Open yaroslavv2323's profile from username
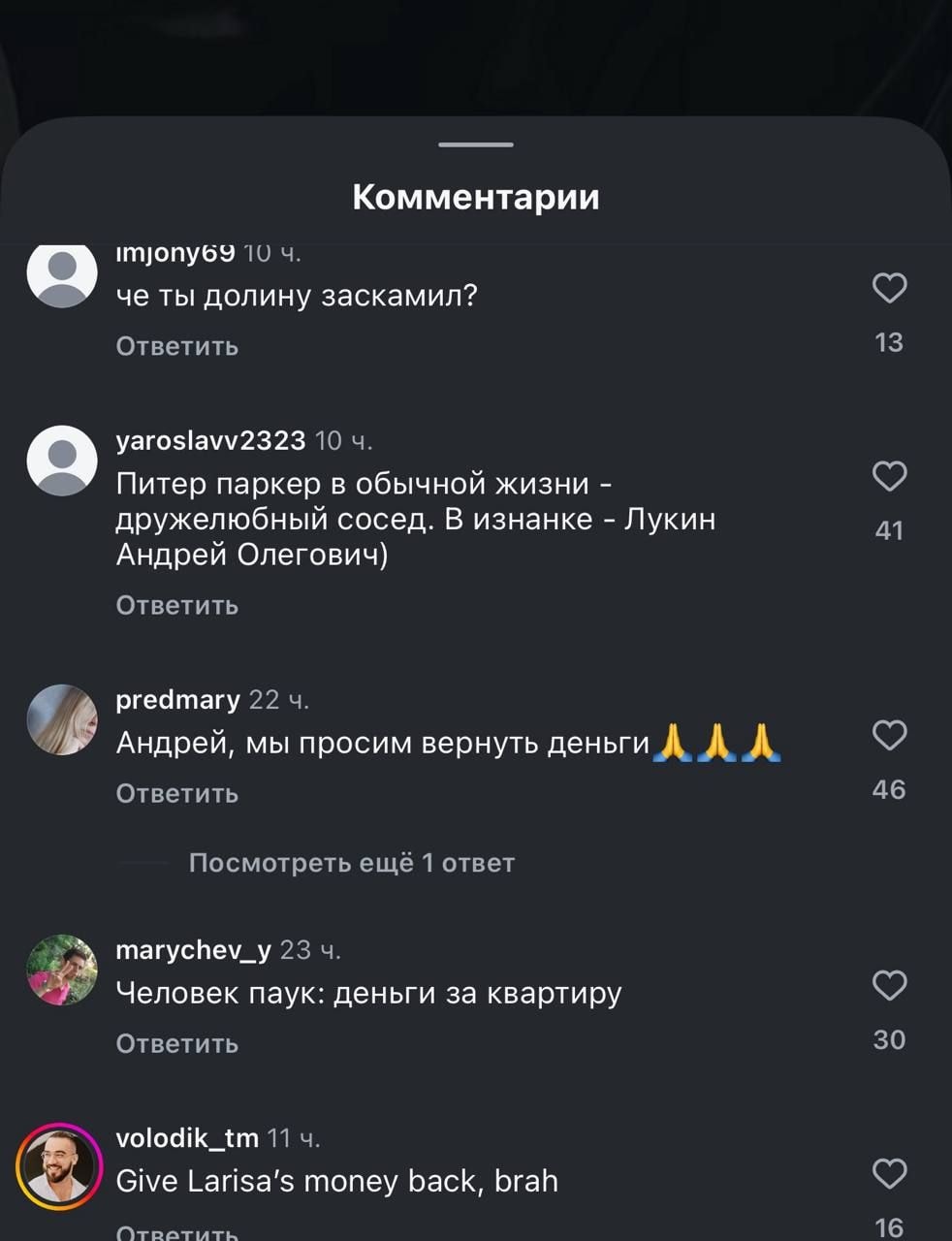The image size is (952, 1241). (x=210, y=440)
